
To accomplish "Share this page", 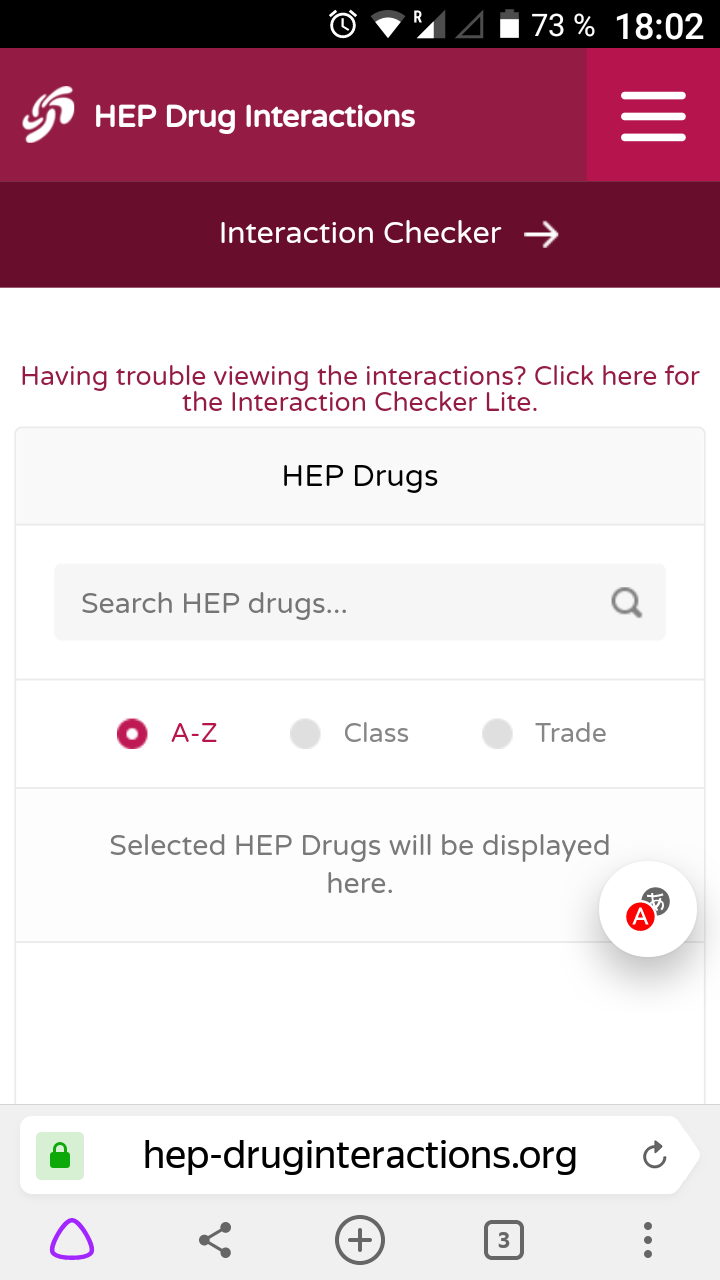I will (x=215, y=1241).
